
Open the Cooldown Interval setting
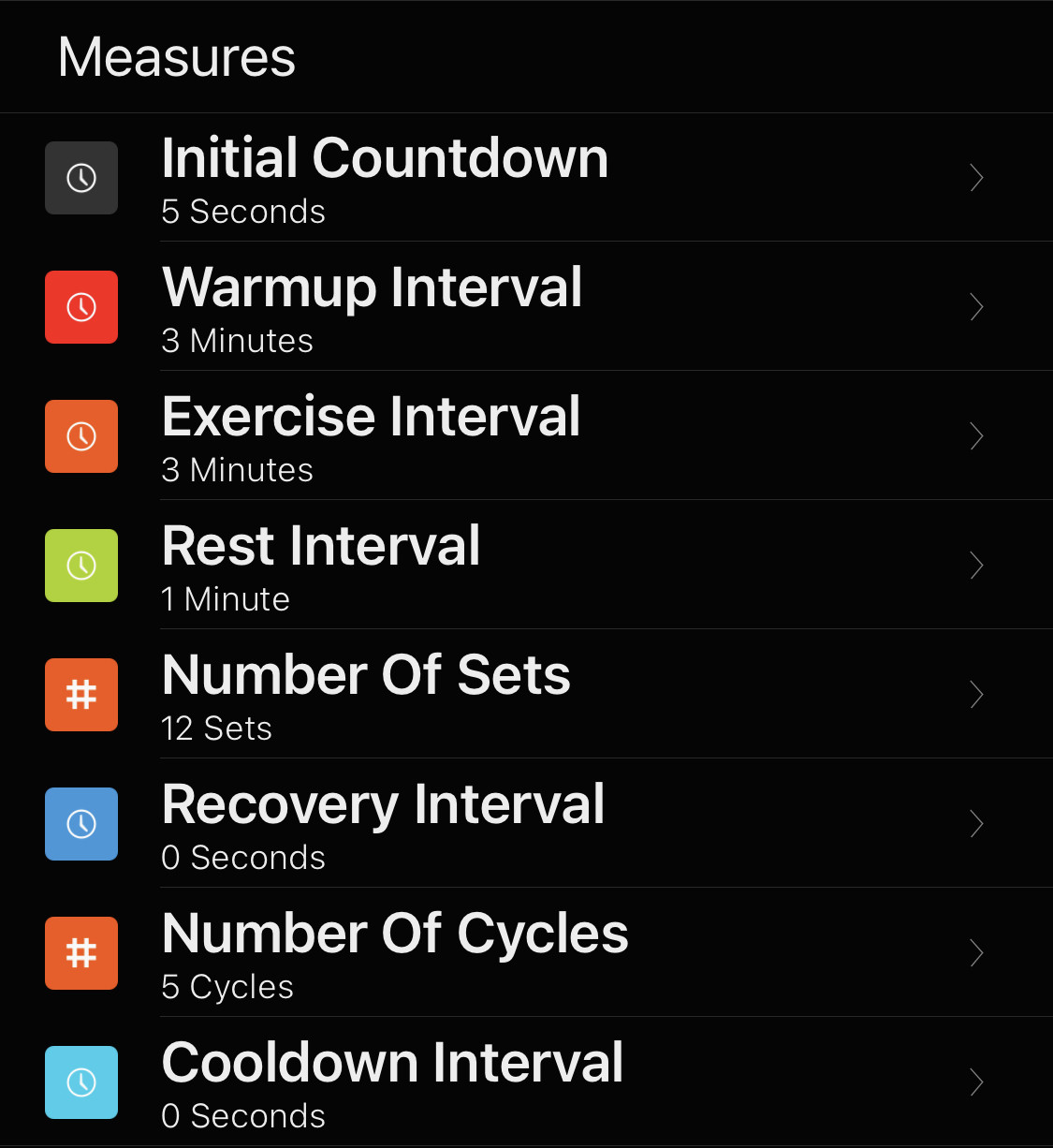pos(524,1082)
